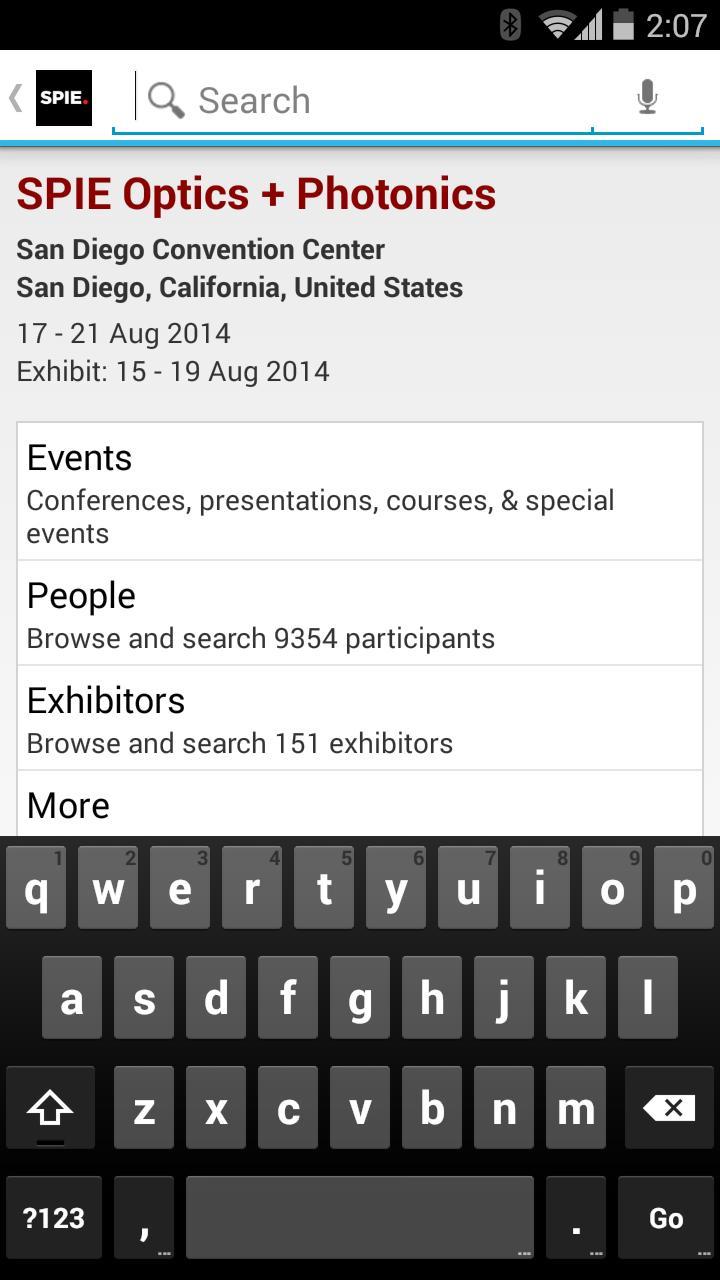
Task: Select the People section to browse participants
Action: (x=360, y=612)
